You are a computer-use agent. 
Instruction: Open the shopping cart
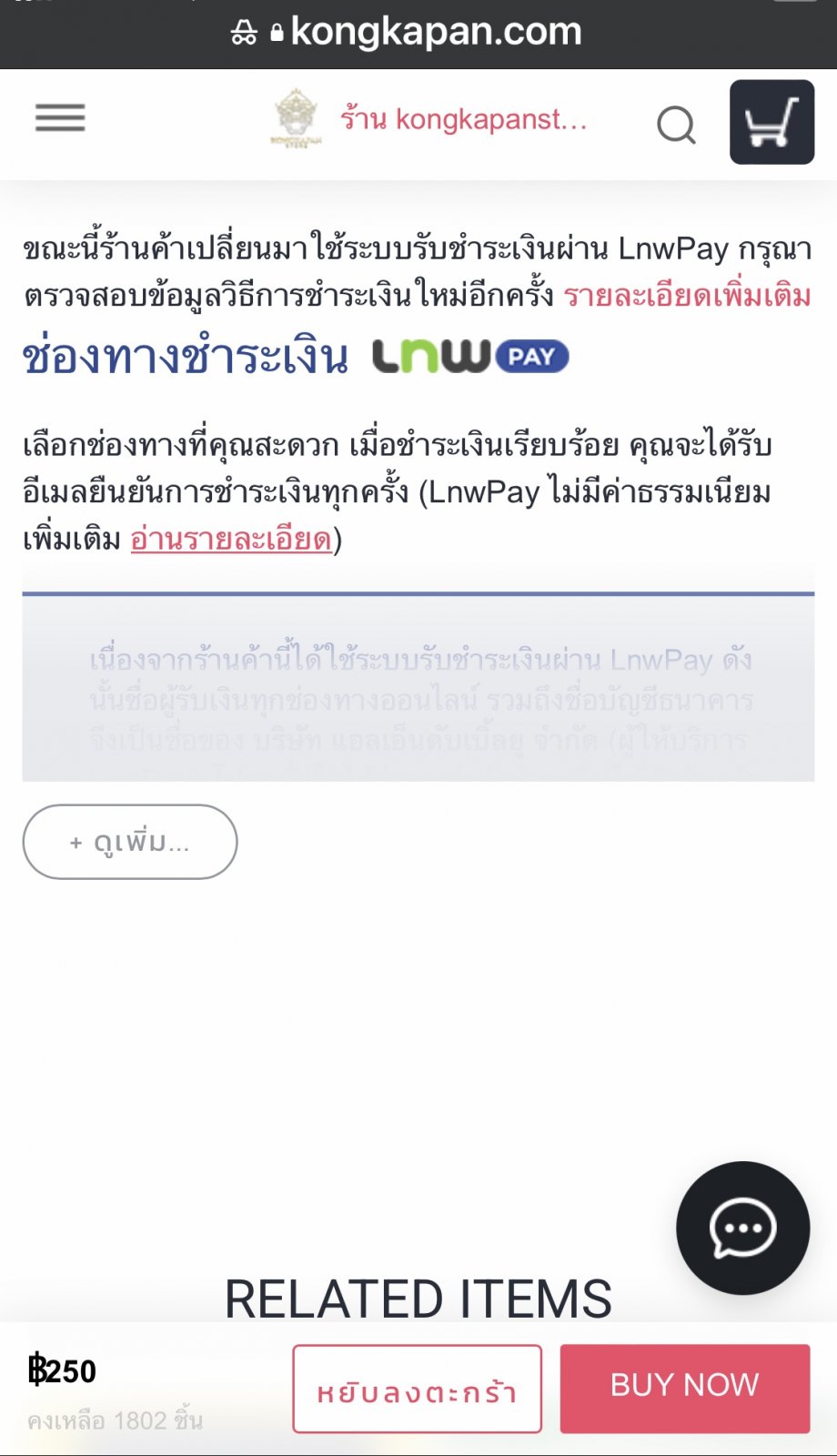(x=771, y=122)
